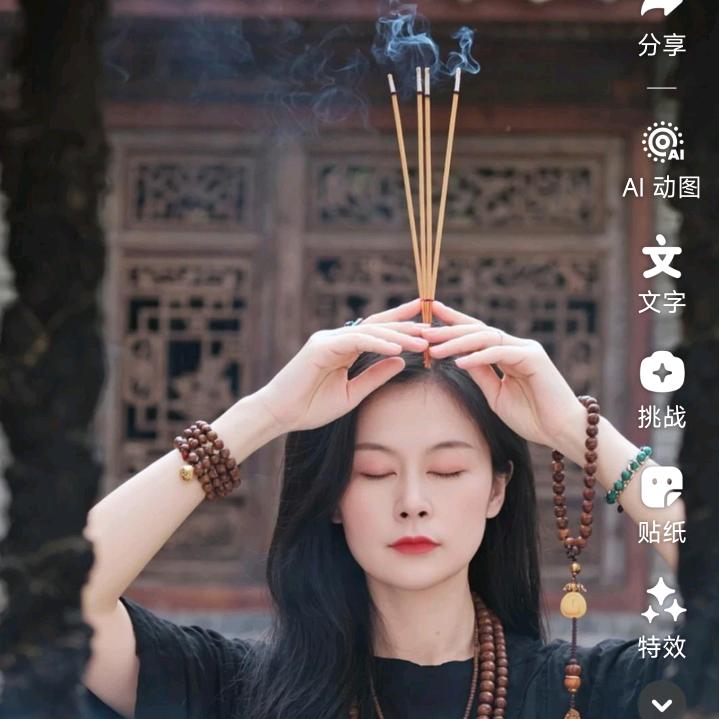Add a sticker via 贴纸
719x719 pixels.
662,489
